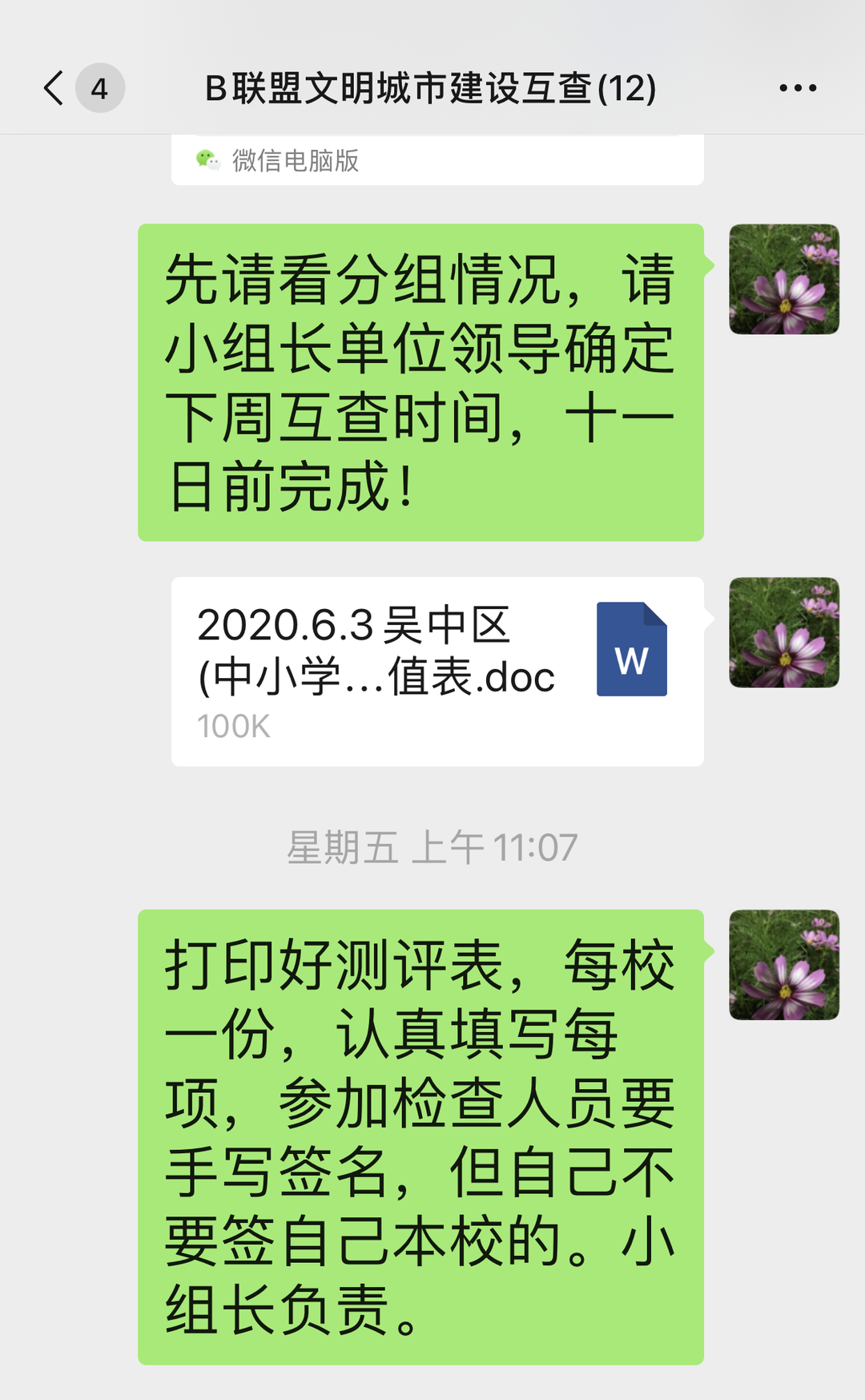Tap the sender avatar beside 先请看分组情况 message
The height and width of the screenshot is (1400, 865).
(783, 279)
